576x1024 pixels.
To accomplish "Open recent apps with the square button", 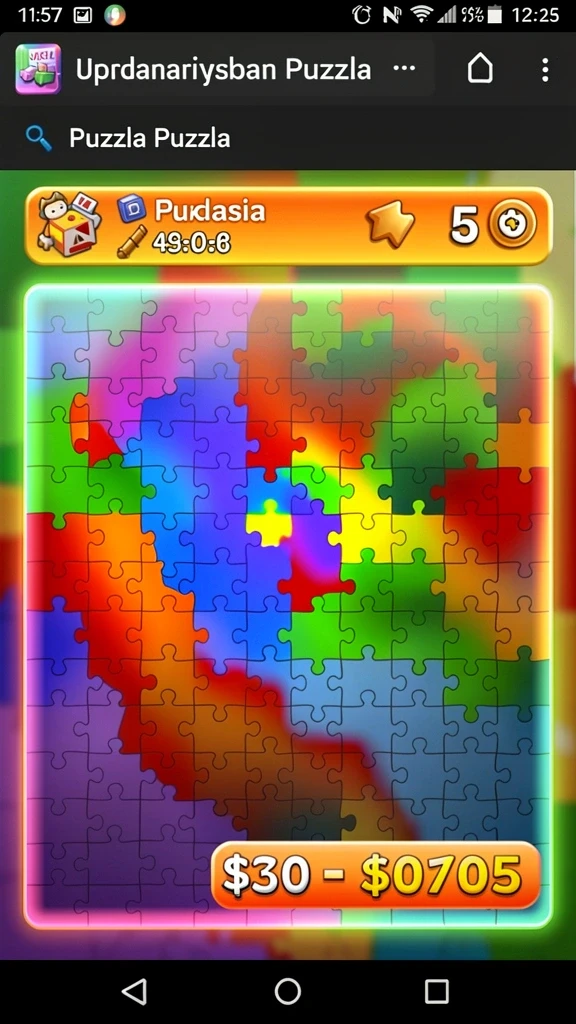I will point(437,991).
